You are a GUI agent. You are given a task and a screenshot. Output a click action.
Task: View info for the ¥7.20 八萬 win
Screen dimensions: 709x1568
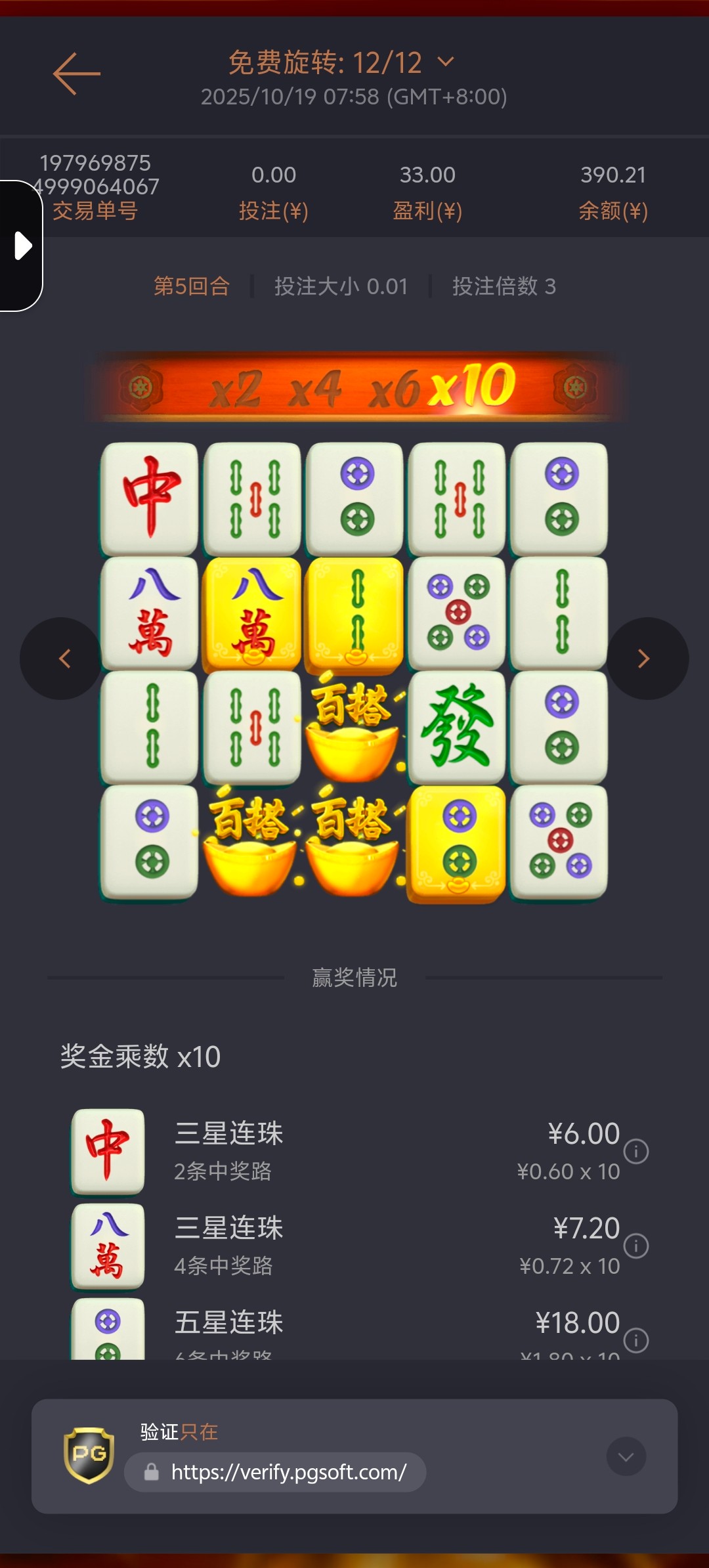coord(635,1246)
